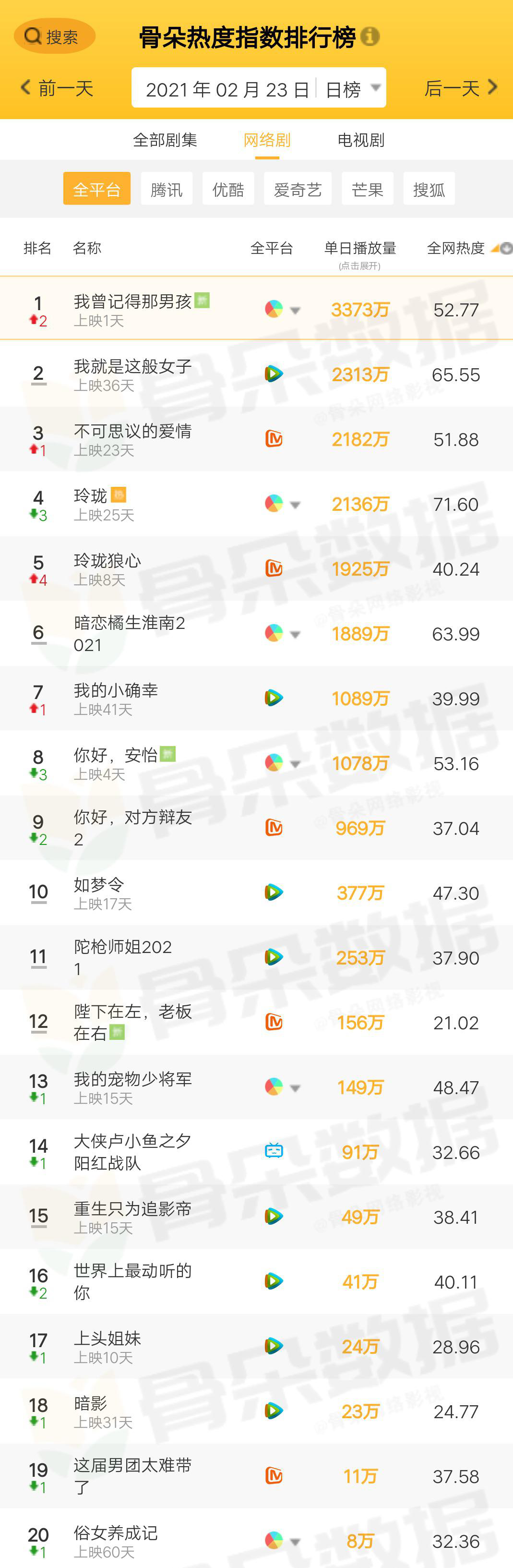The height and width of the screenshot is (1568, 513).
Task: Open the 搜索 search button
Action: coord(54,36)
